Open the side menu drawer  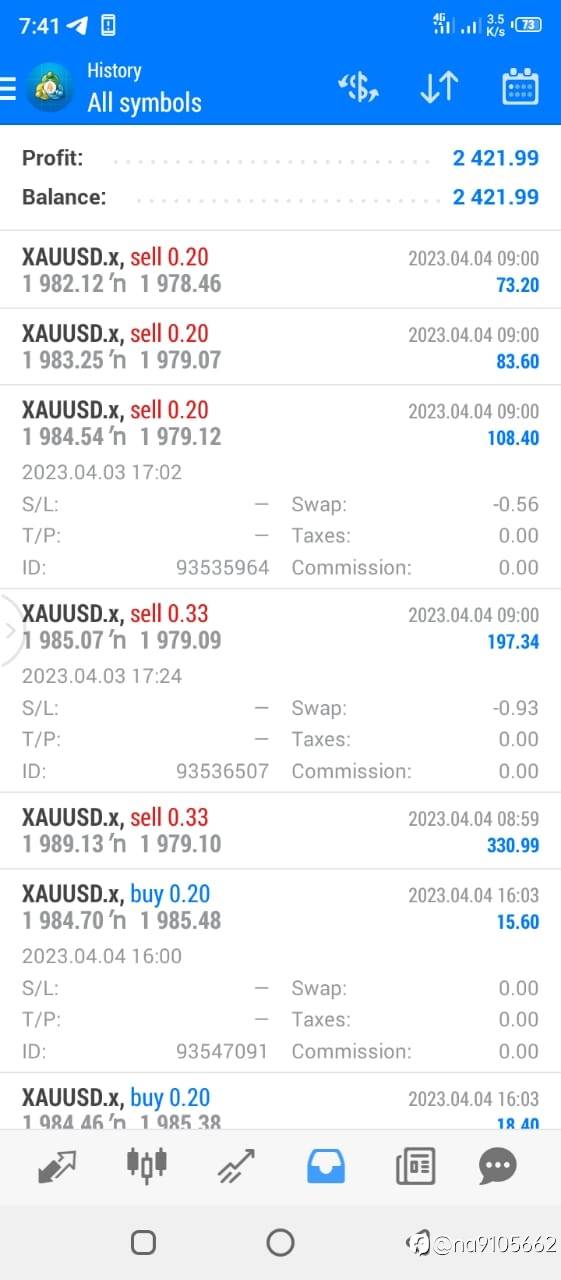tap(8, 88)
